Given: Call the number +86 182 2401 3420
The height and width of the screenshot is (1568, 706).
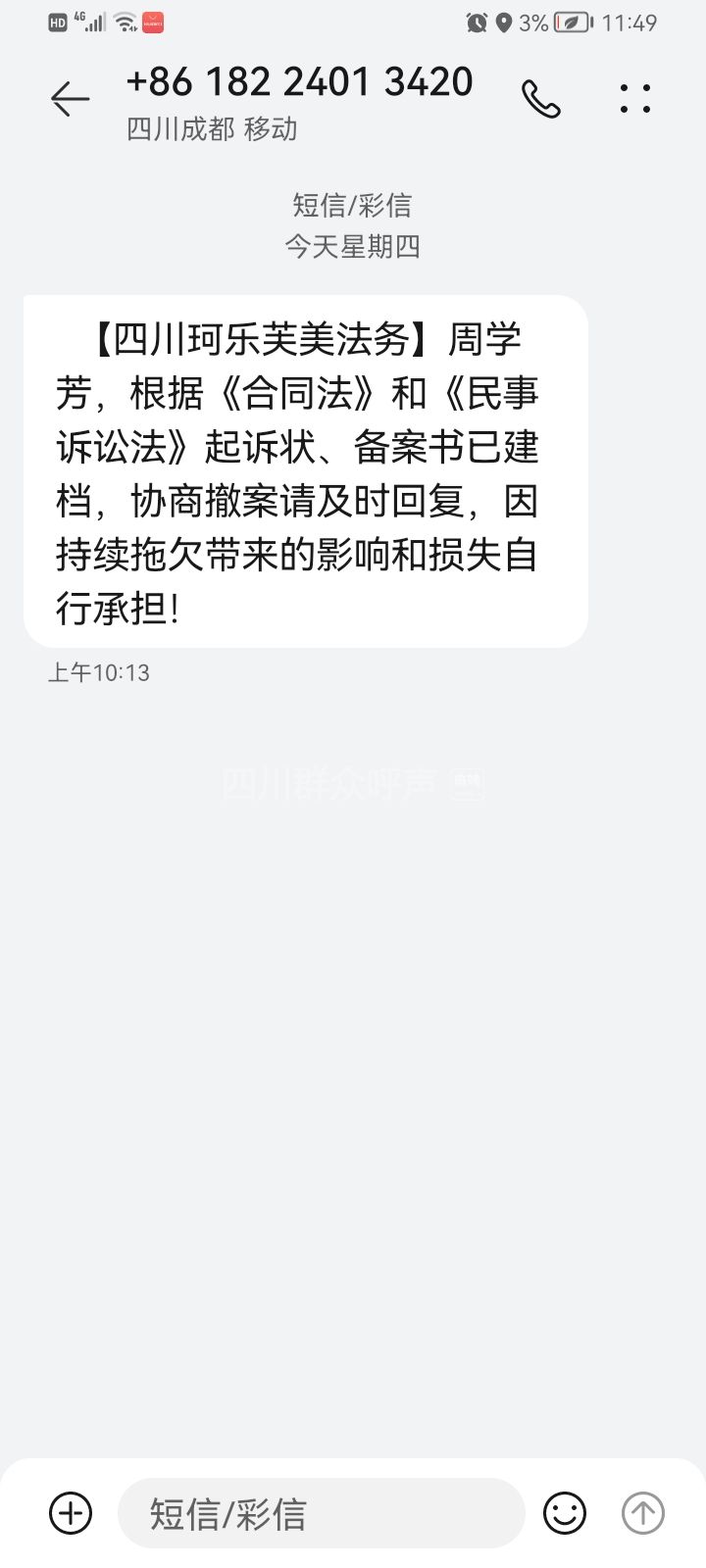Looking at the screenshot, I should coord(540,99).
